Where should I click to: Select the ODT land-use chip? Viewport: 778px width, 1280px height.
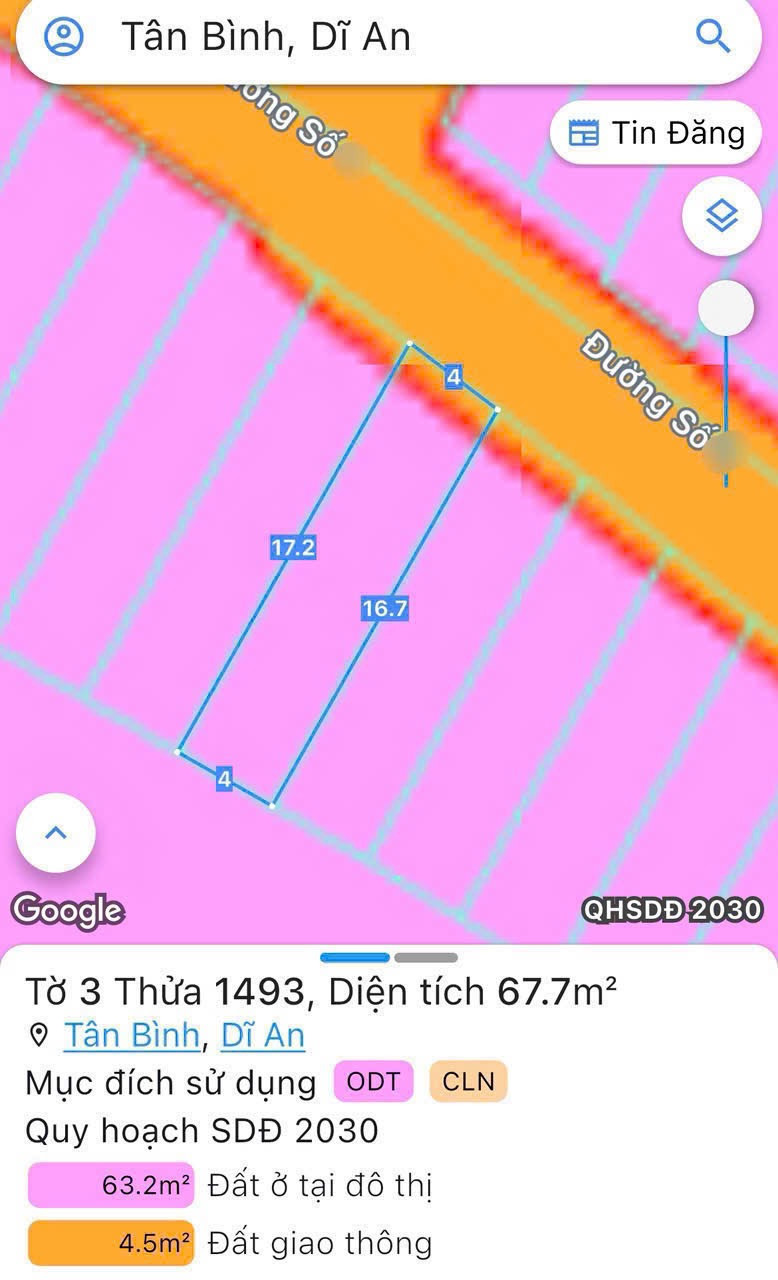point(373,1081)
